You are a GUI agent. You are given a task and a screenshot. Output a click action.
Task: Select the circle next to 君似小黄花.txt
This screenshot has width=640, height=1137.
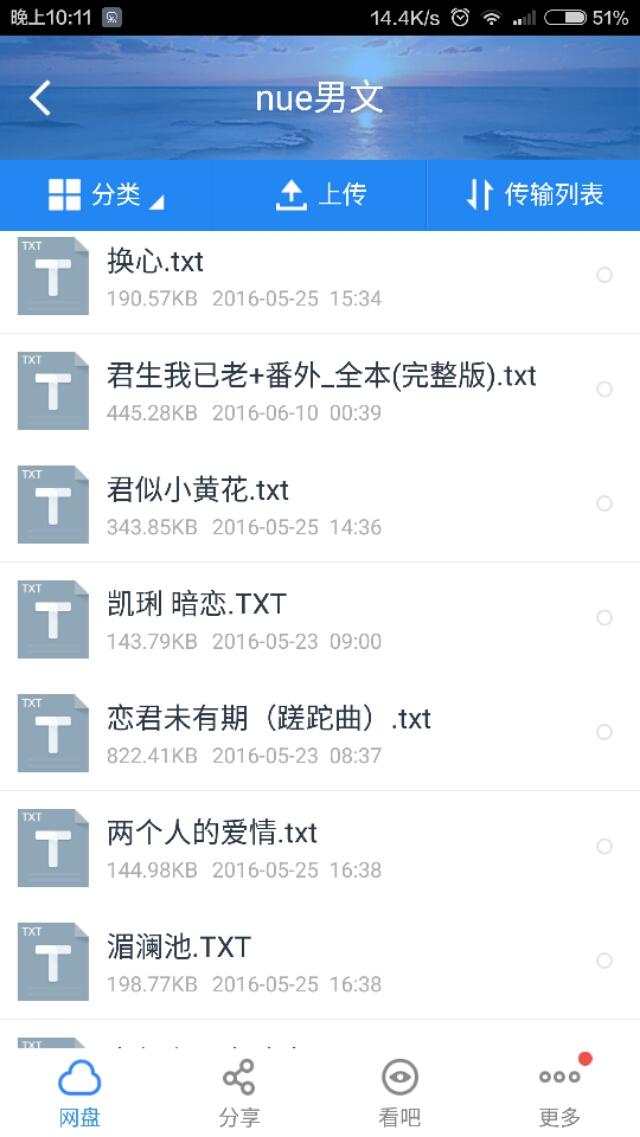604,503
